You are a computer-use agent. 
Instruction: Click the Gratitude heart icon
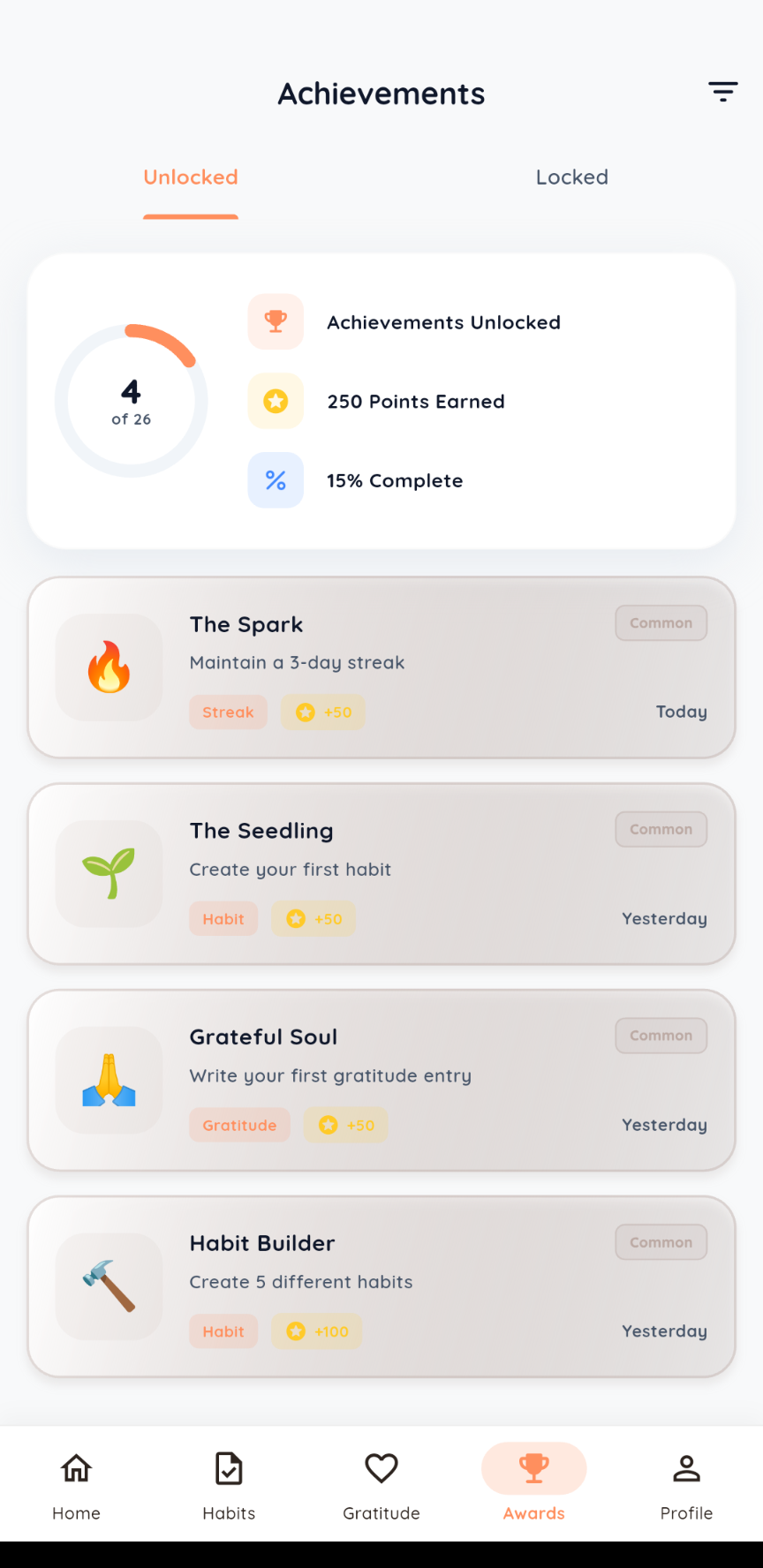(x=381, y=1468)
